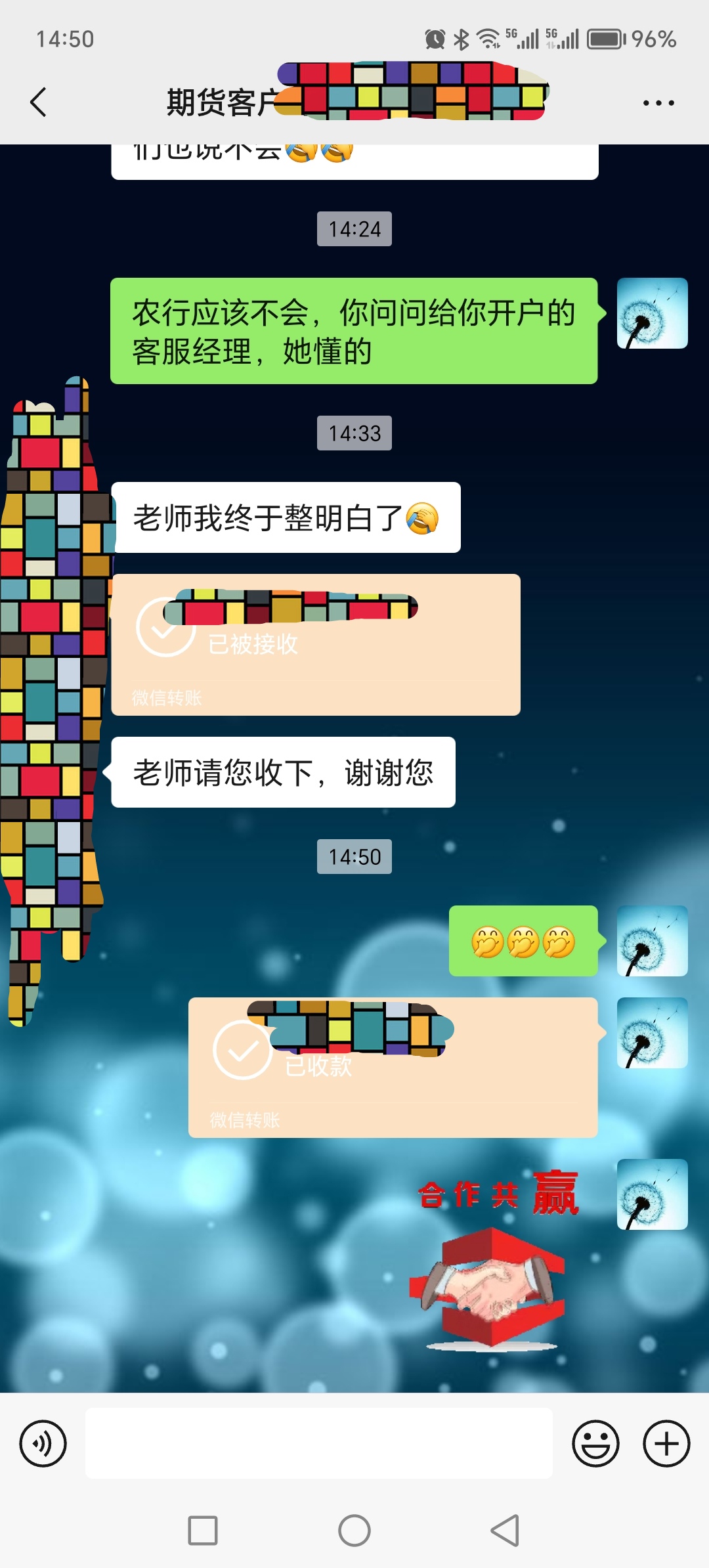Open the 已收款 transfer card
This screenshot has width=709, height=1568.
click(x=393, y=1067)
